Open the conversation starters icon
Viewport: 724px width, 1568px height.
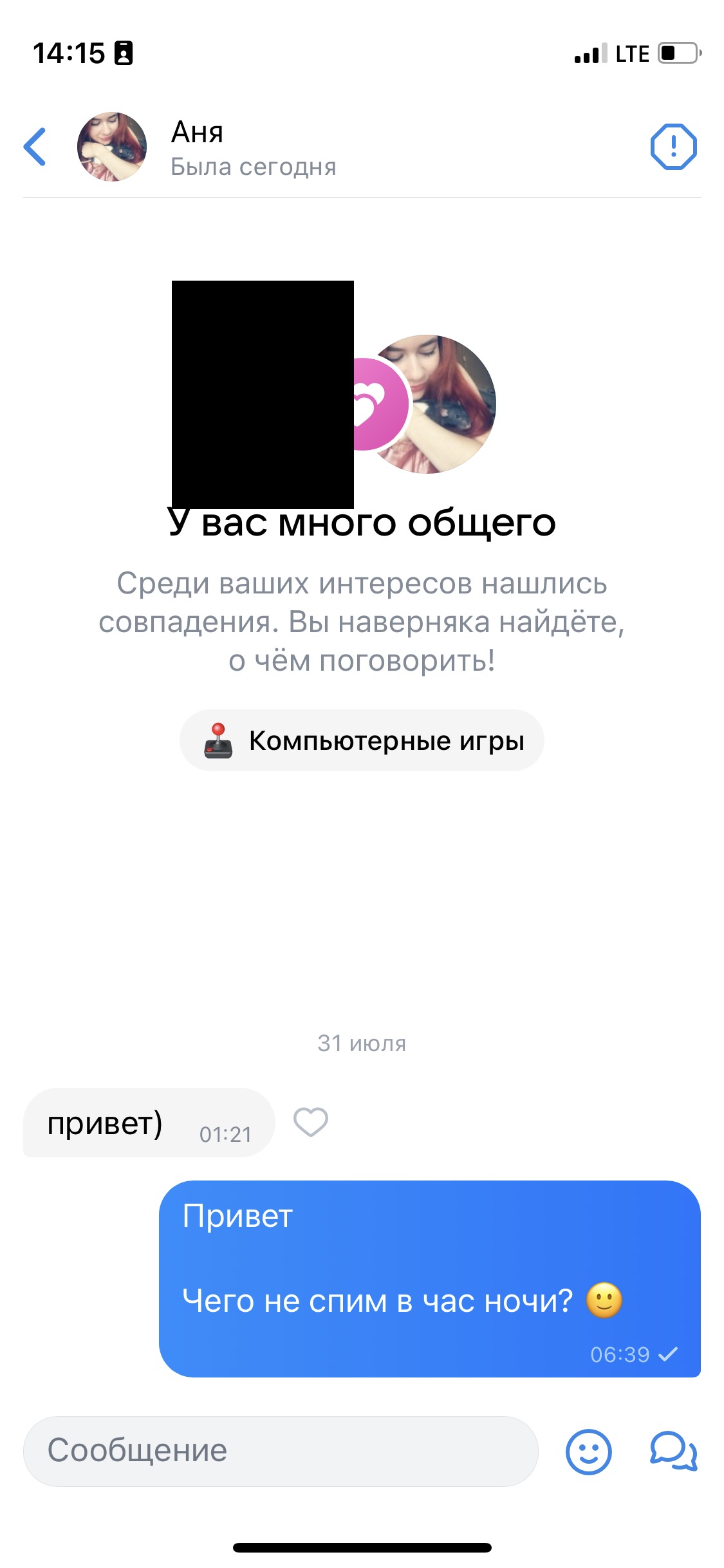673,1451
